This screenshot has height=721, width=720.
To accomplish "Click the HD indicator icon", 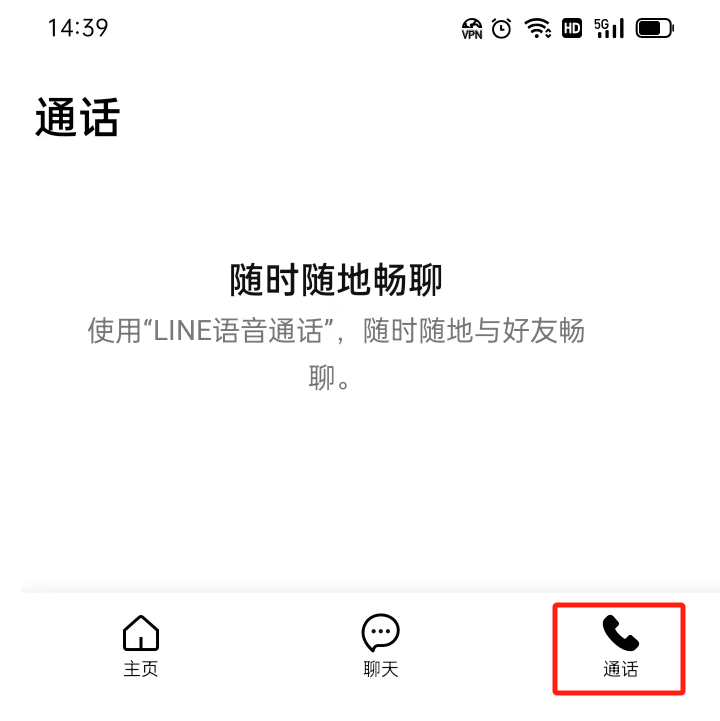I will (x=573, y=27).
